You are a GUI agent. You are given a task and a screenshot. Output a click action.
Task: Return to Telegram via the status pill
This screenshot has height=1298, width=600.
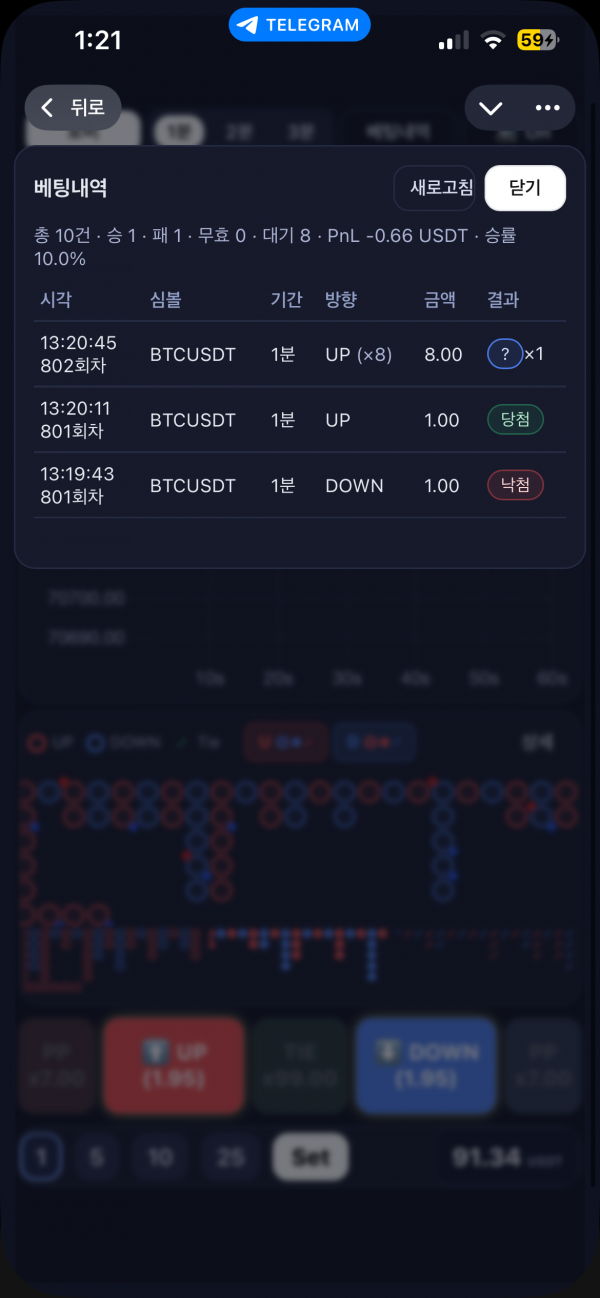(300, 25)
